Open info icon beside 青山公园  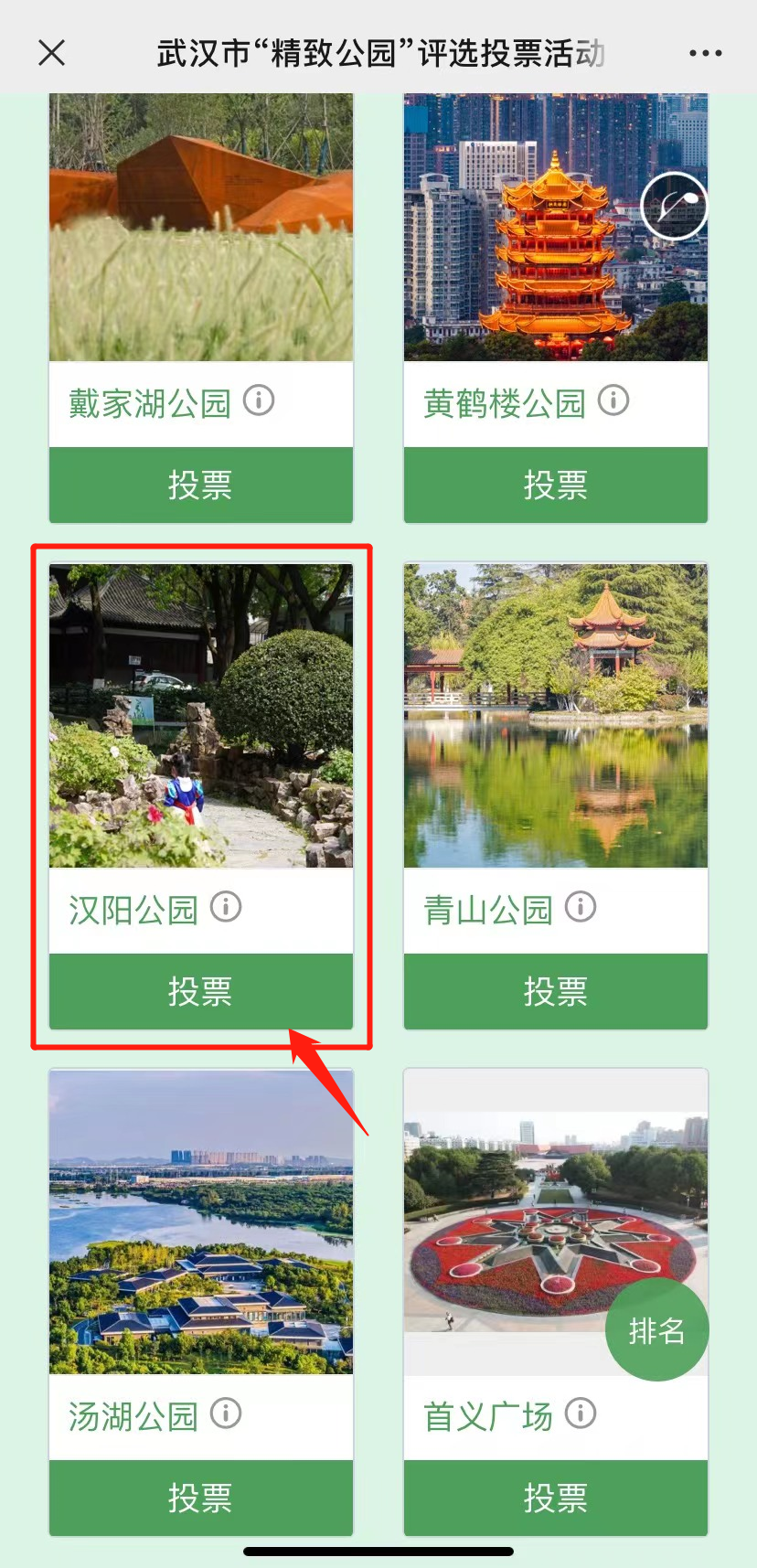point(581,908)
